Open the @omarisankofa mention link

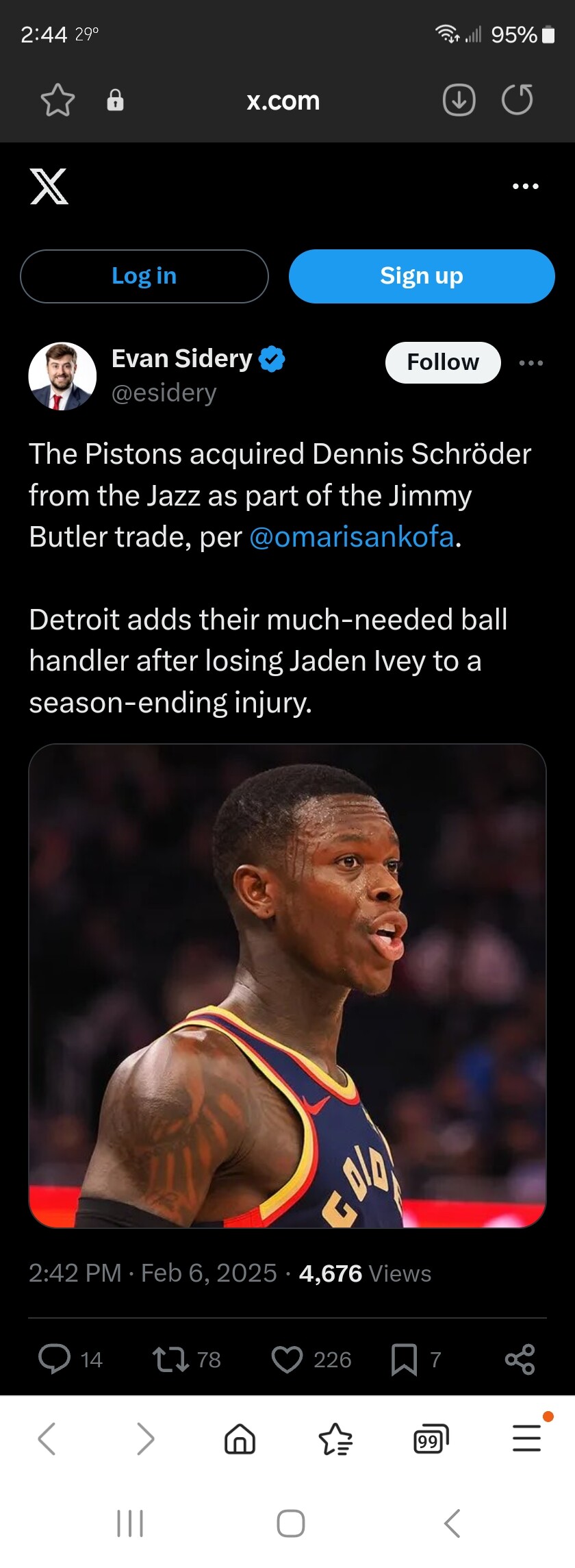(352, 537)
